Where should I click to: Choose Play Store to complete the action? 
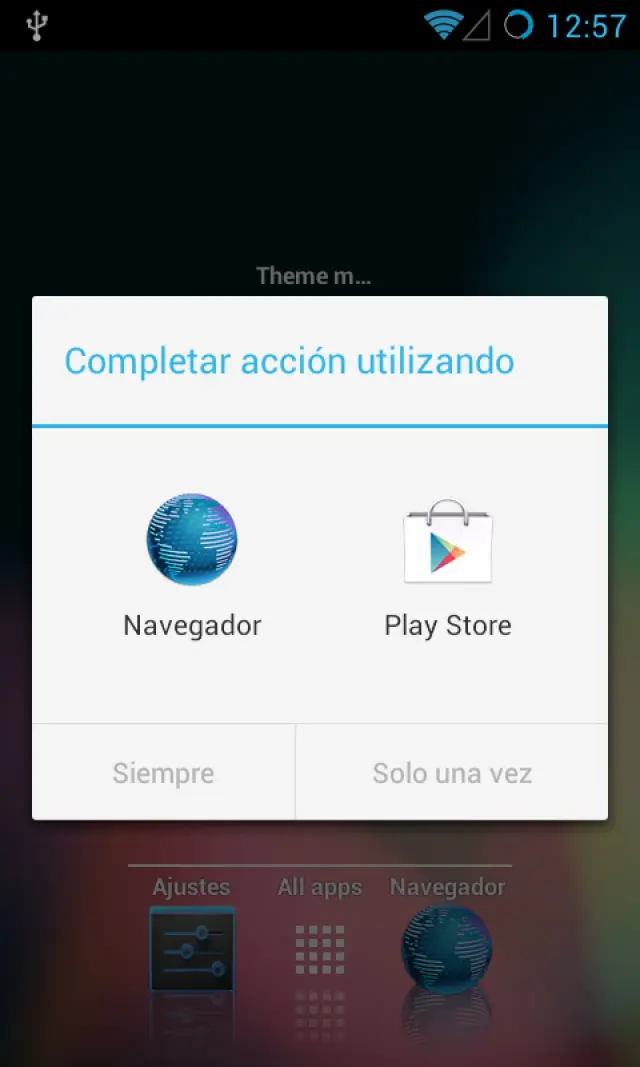click(x=447, y=567)
